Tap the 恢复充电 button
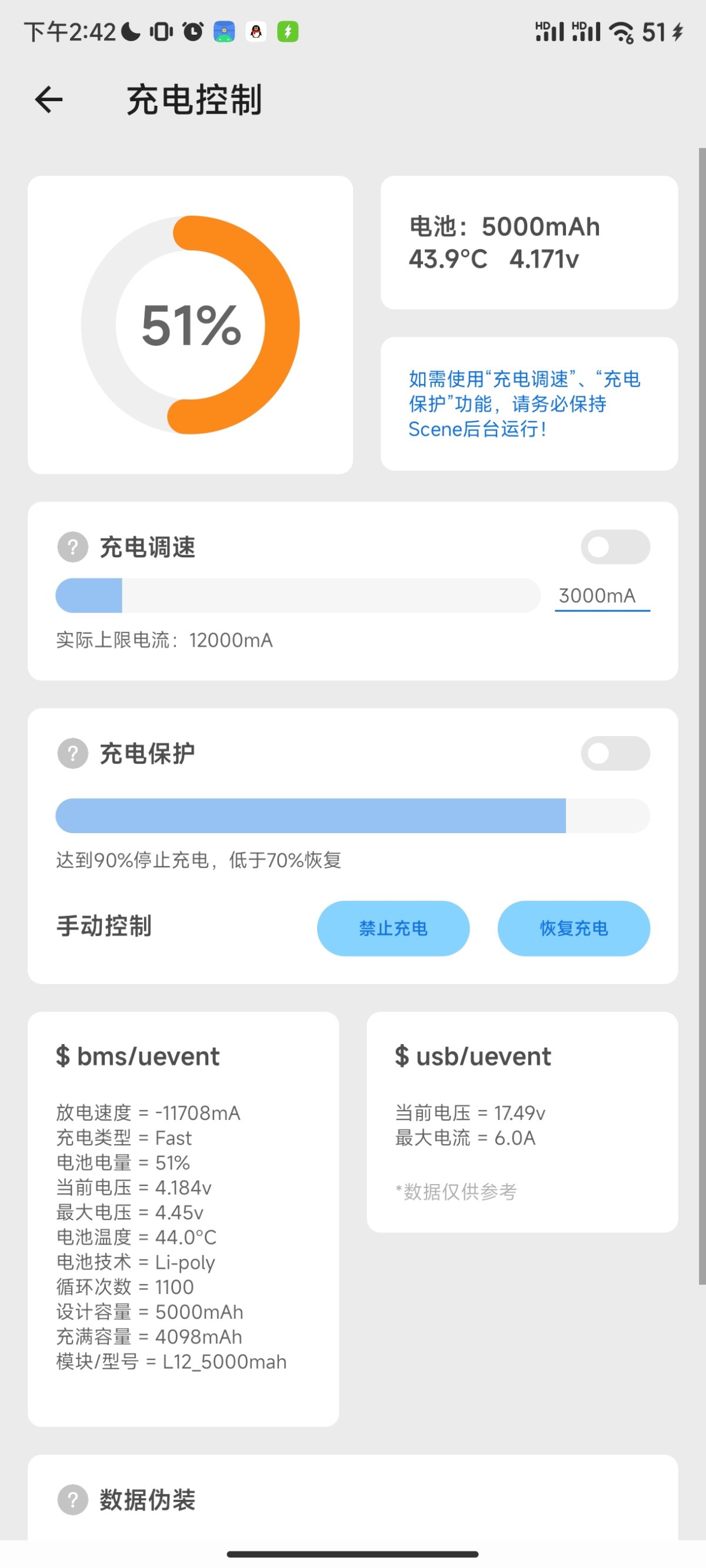 pos(573,928)
